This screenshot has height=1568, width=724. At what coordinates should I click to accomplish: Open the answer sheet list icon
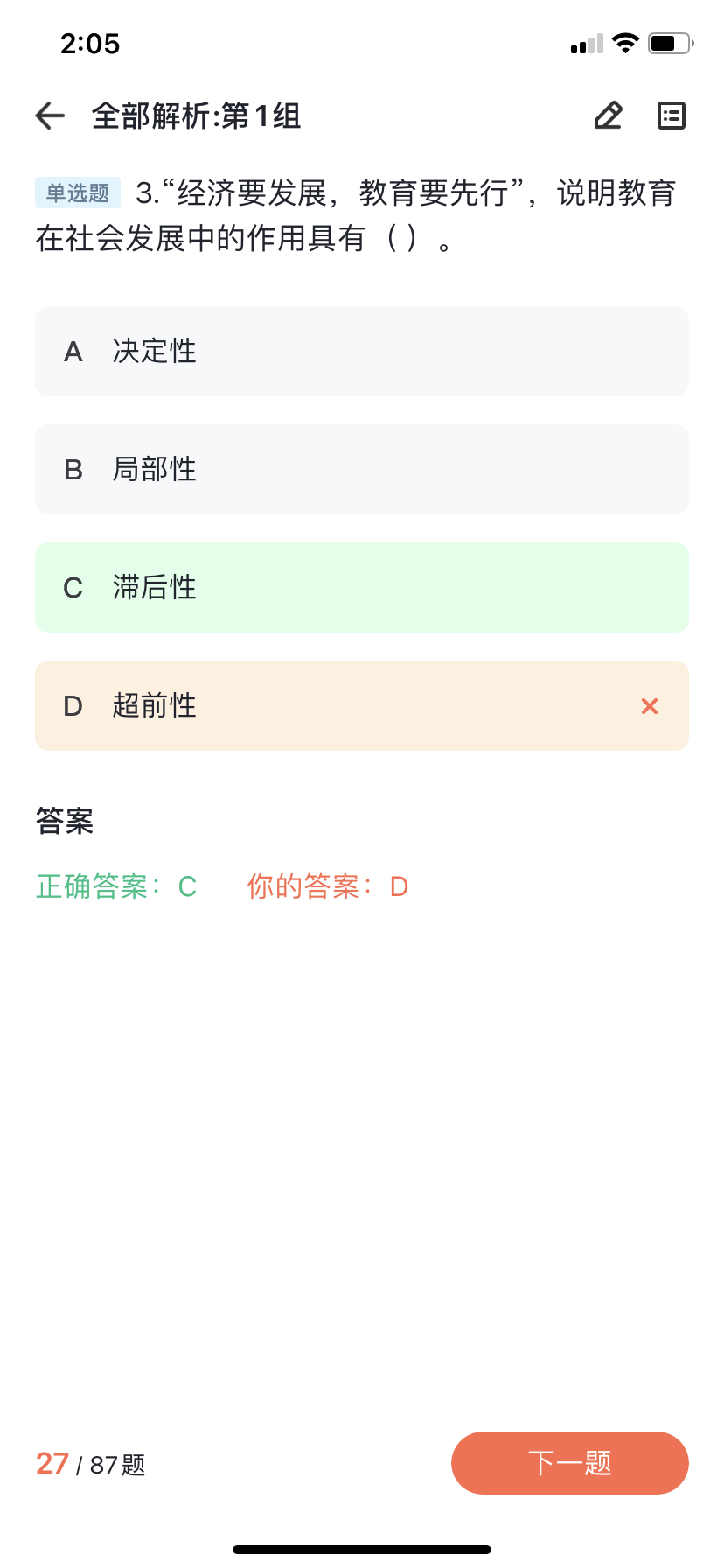[x=672, y=115]
